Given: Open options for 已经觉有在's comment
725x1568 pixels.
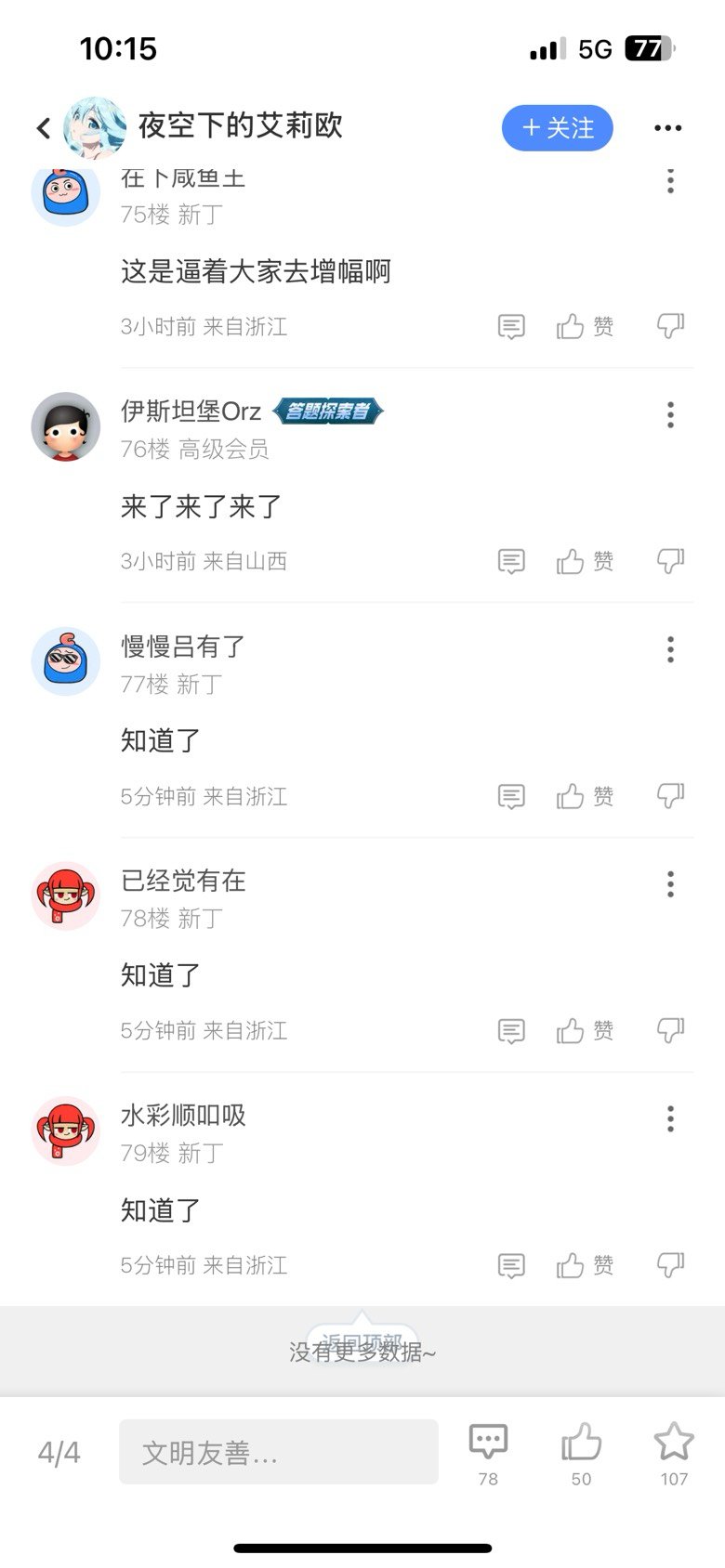Looking at the screenshot, I should pyautogui.click(x=670, y=884).
